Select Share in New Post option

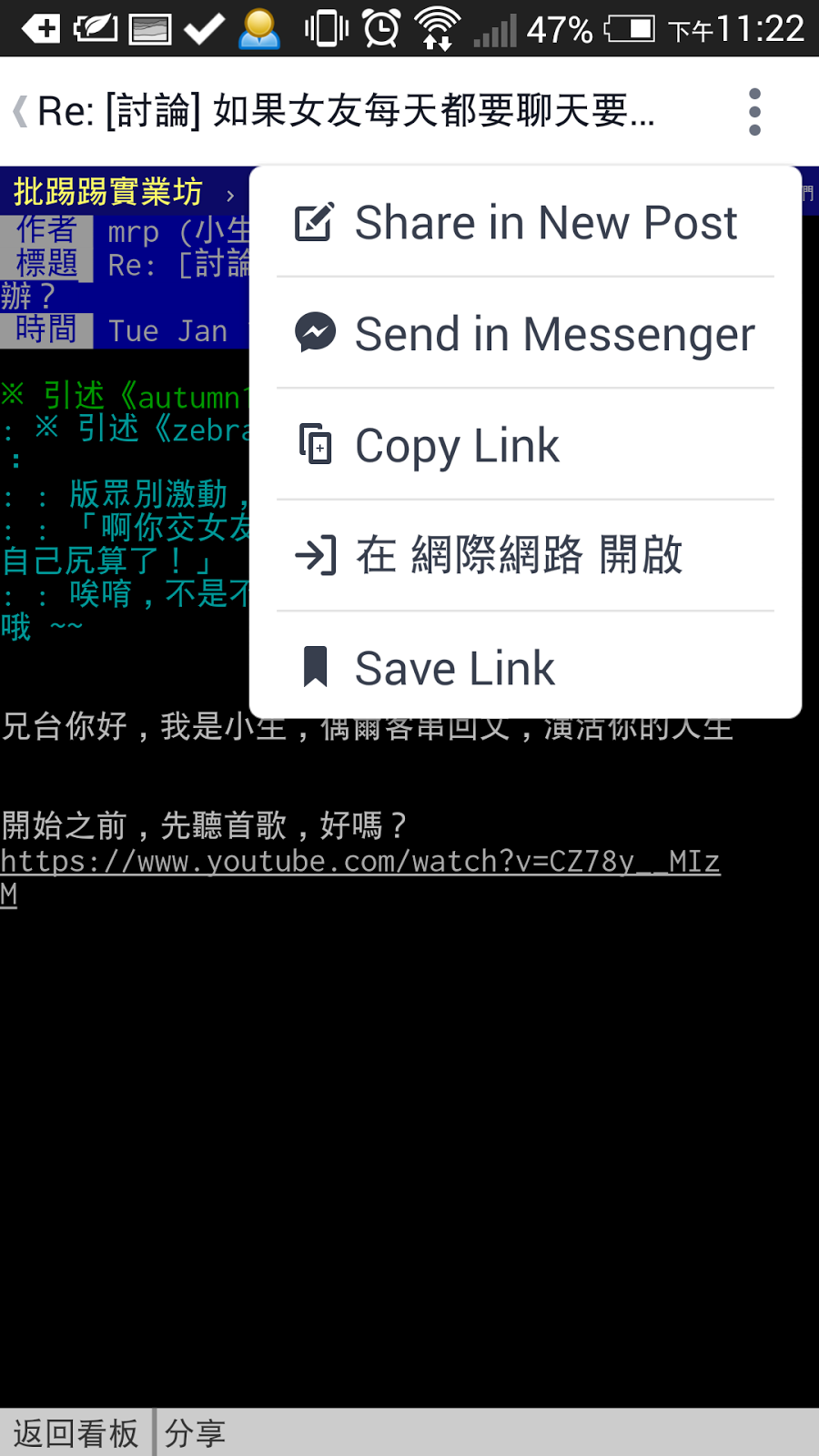526,223
